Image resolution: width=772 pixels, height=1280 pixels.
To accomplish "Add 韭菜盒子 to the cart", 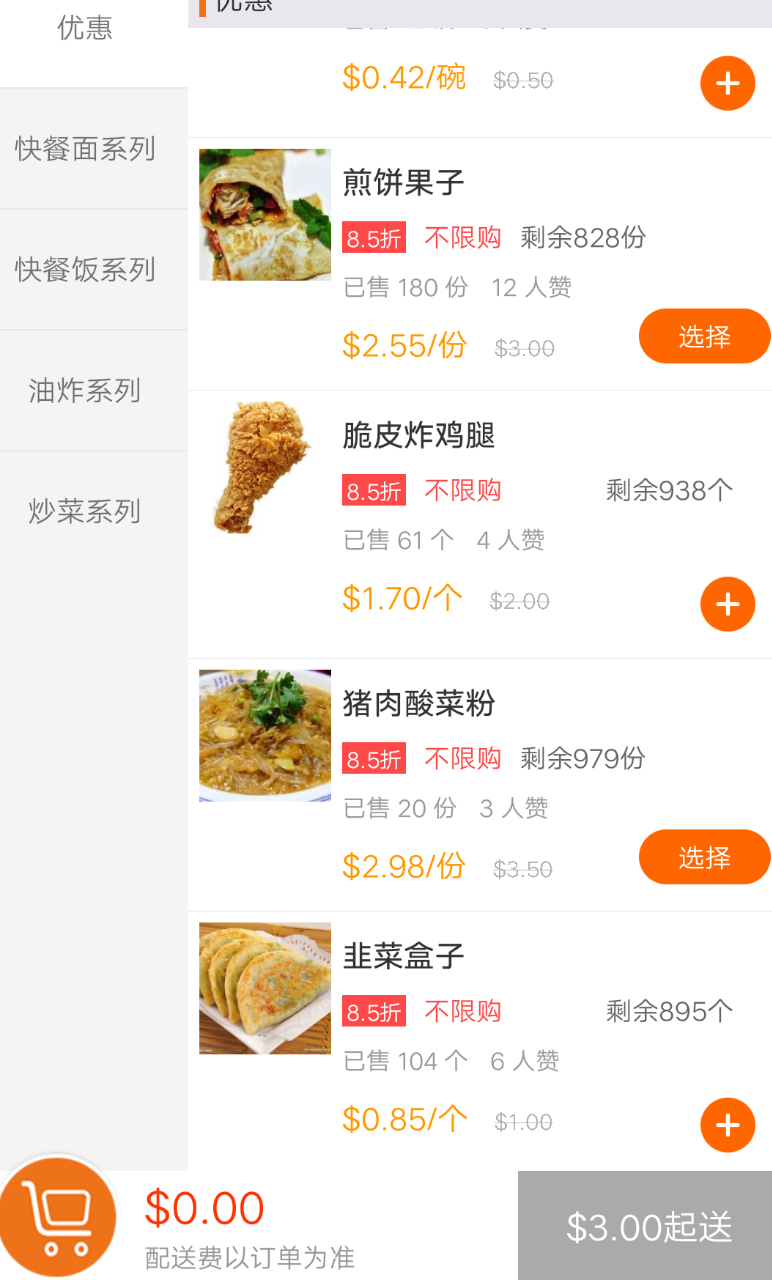I will click(727, 1125).
